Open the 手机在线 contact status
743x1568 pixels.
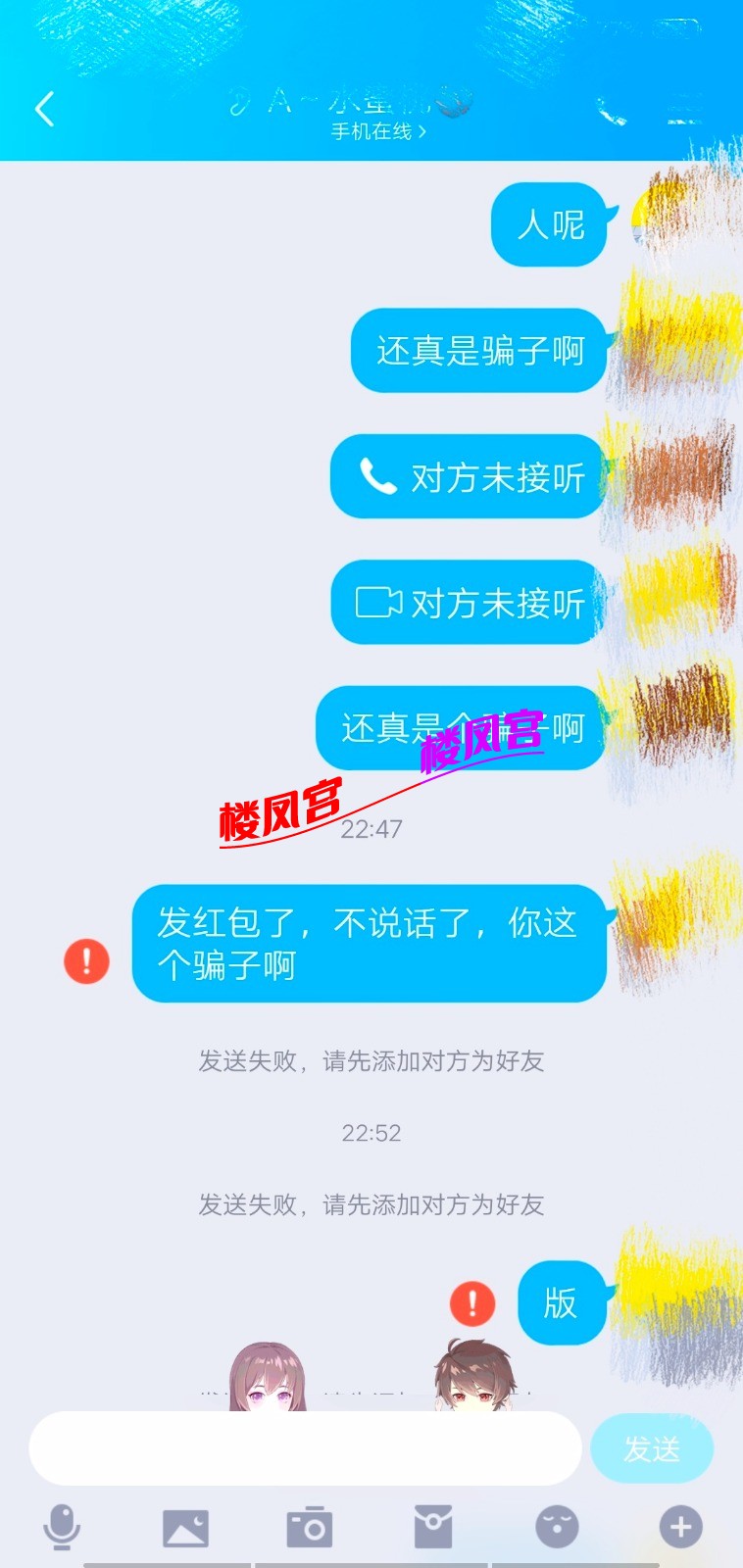point(377,131)
